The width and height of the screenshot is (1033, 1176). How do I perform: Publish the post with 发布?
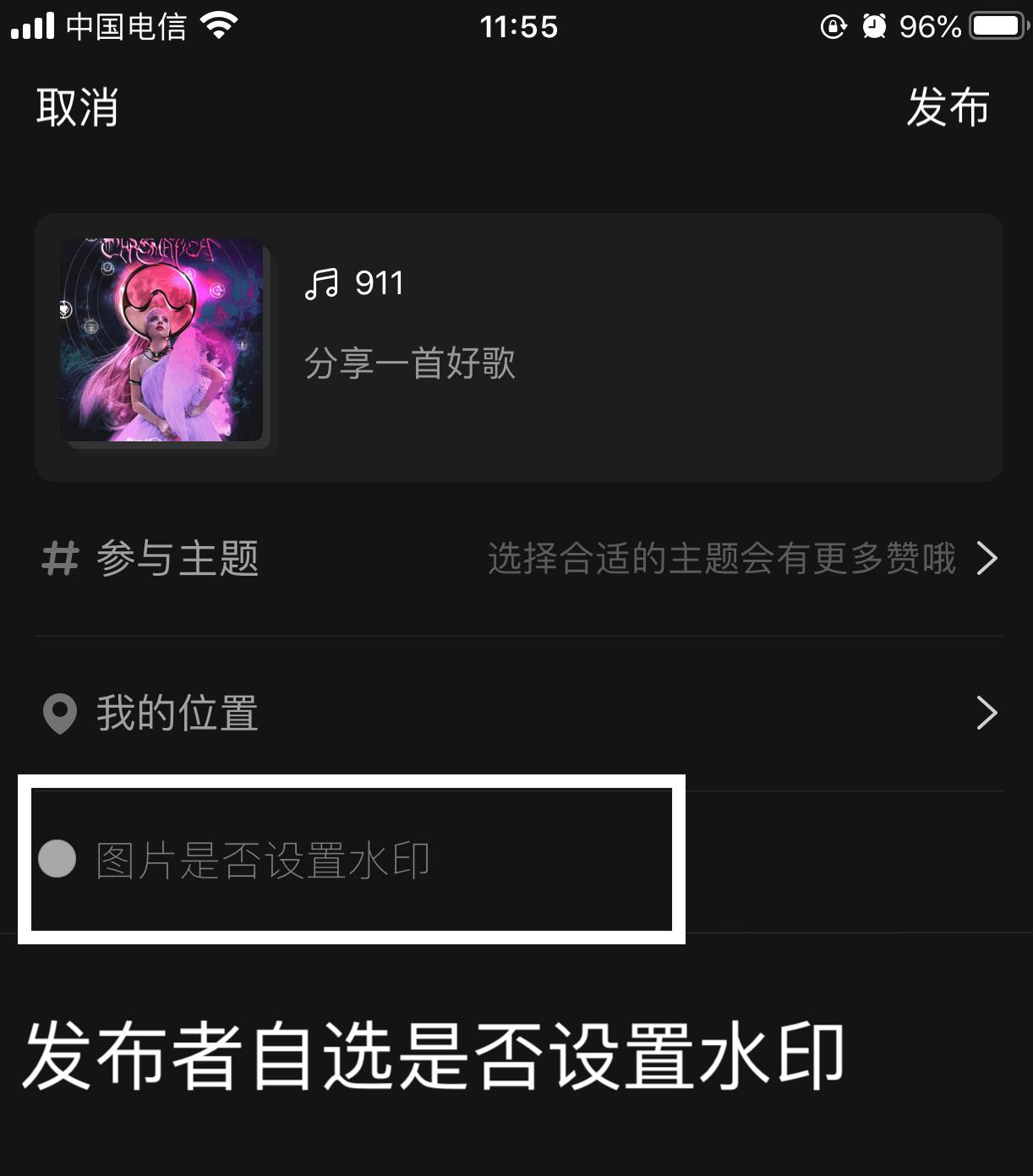click(947, 108)
